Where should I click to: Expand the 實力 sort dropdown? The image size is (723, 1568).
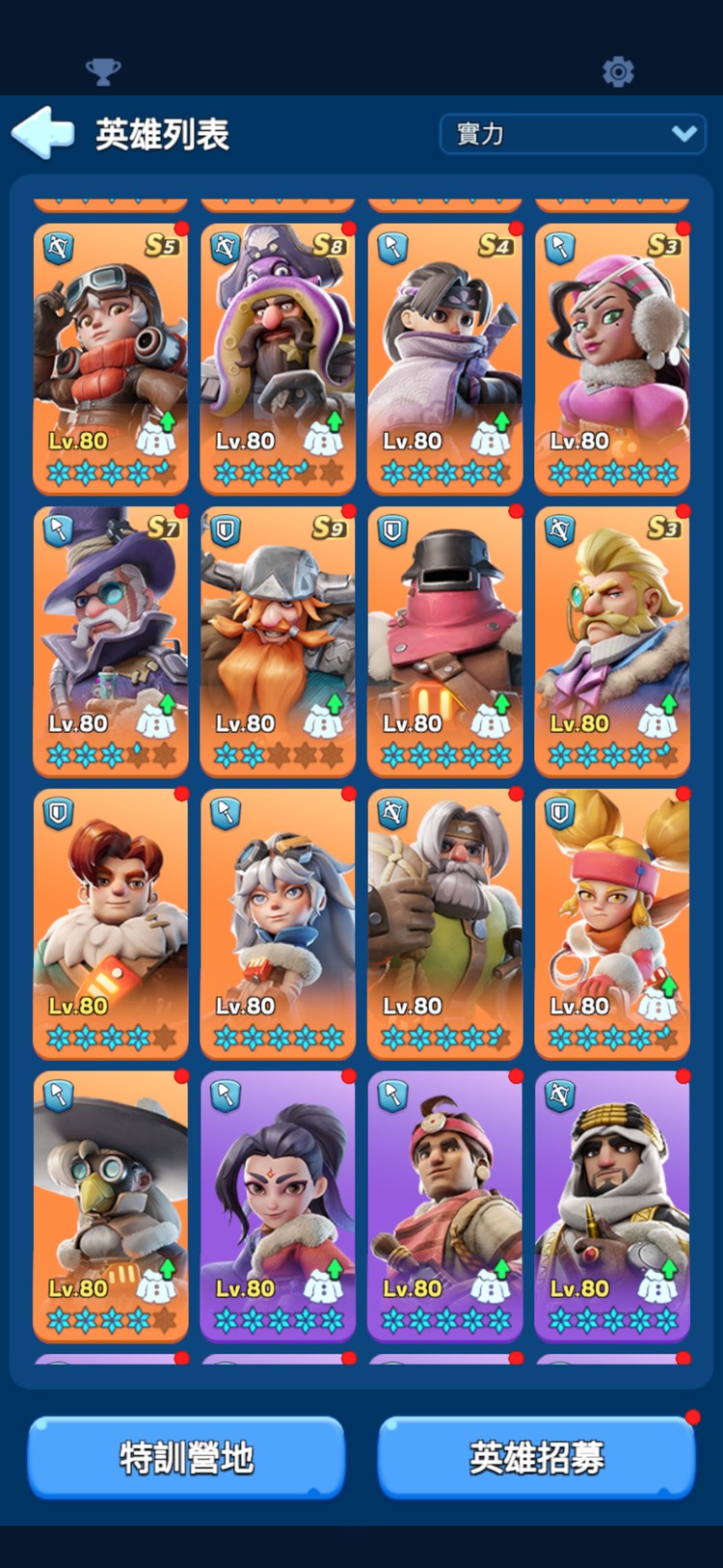[x=573, y=134]
